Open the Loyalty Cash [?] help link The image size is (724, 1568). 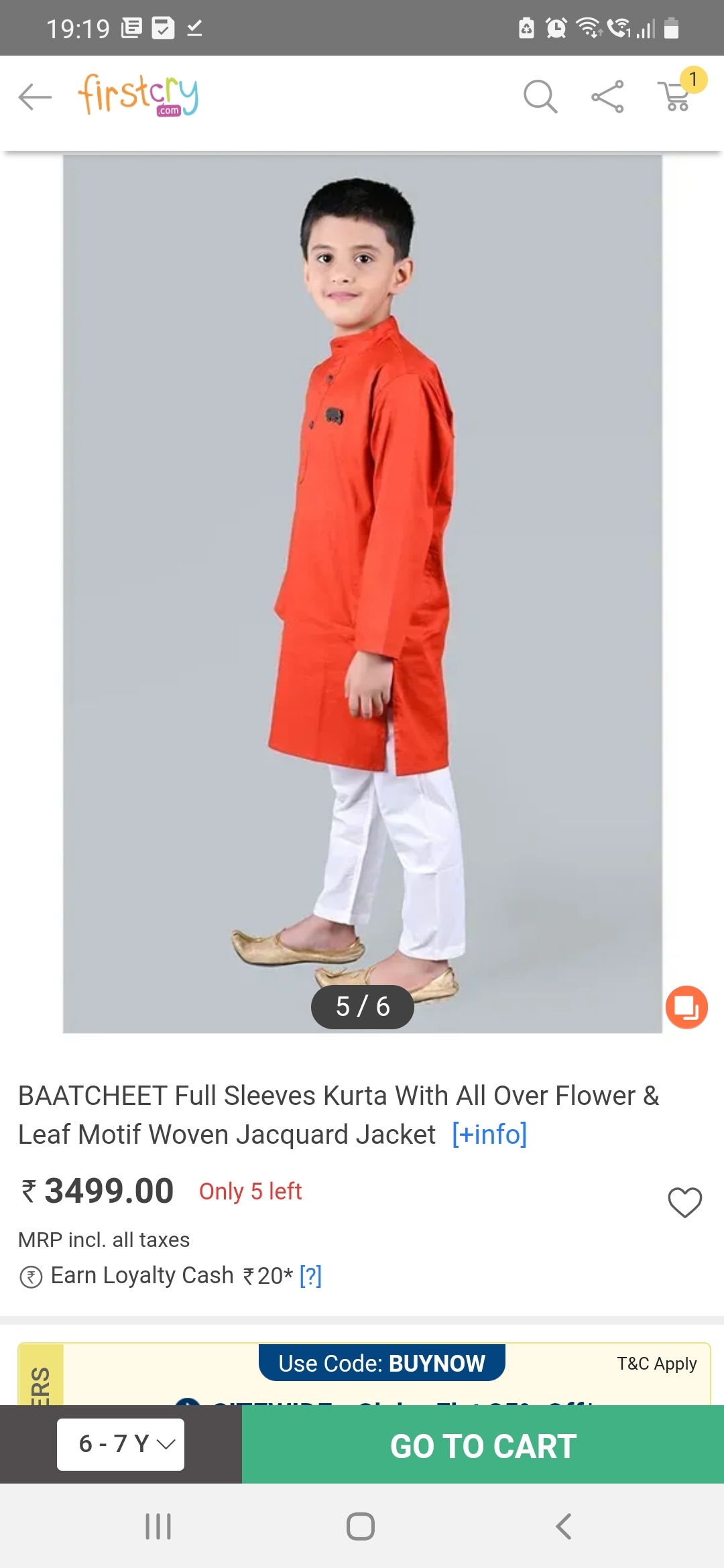[x=310, y=1276]
